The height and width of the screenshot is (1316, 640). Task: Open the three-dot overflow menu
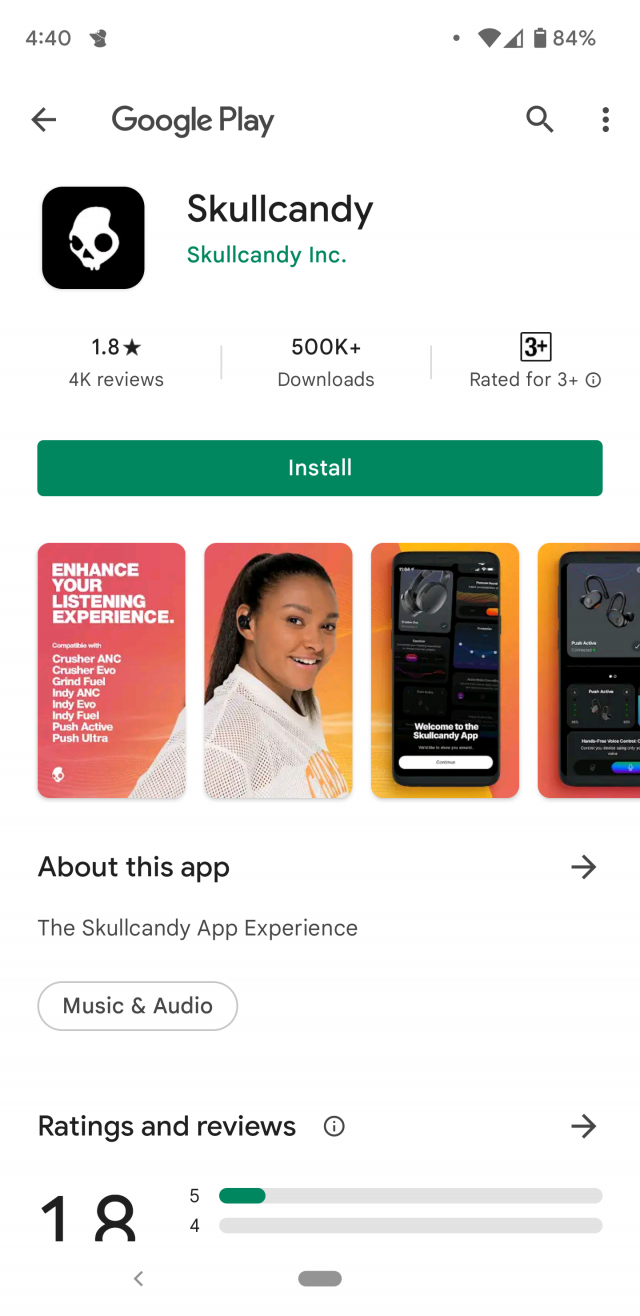coord(605,120)
